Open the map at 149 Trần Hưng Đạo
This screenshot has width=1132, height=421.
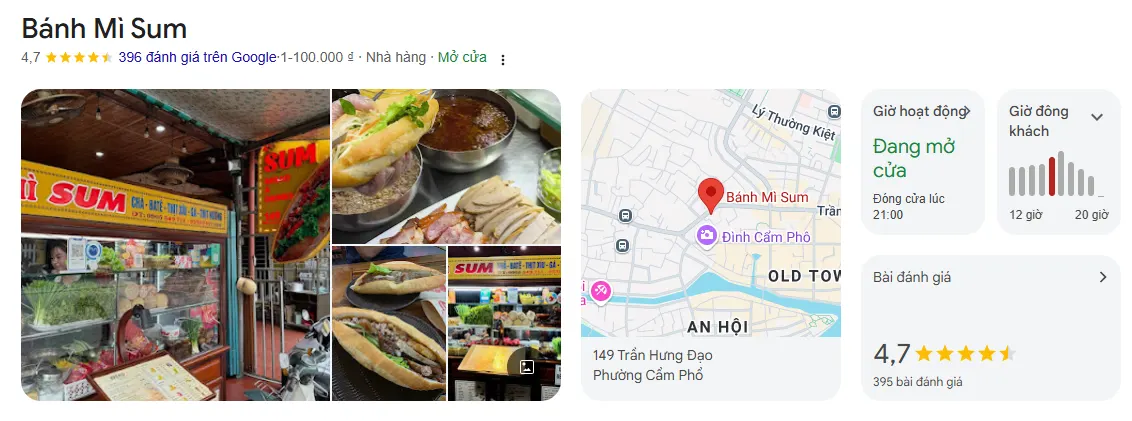coord(710,213)
